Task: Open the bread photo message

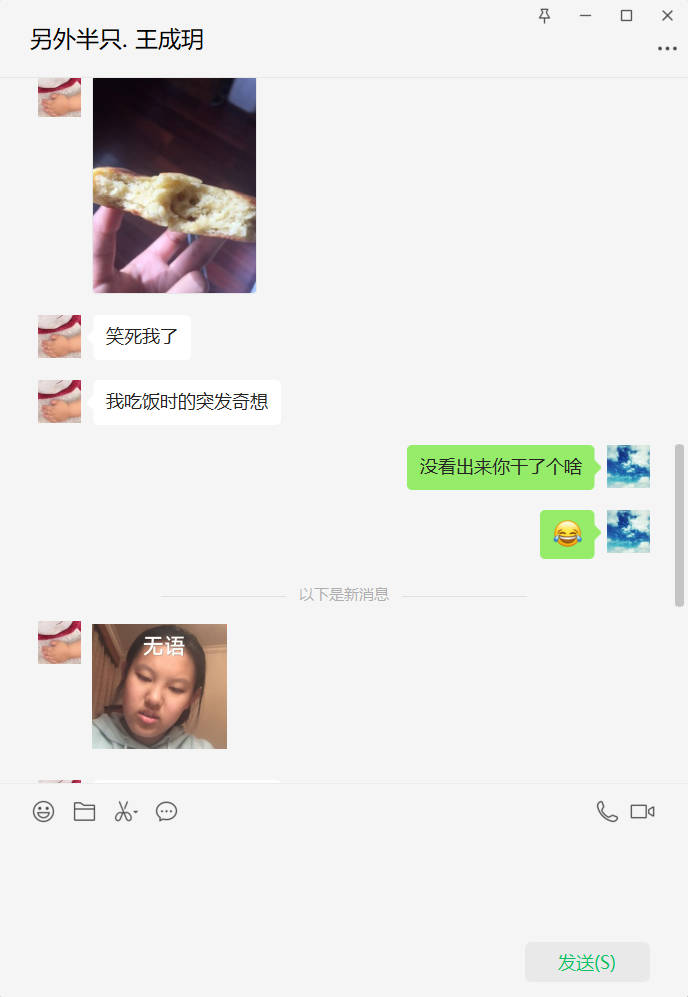Action: point(174,185)
